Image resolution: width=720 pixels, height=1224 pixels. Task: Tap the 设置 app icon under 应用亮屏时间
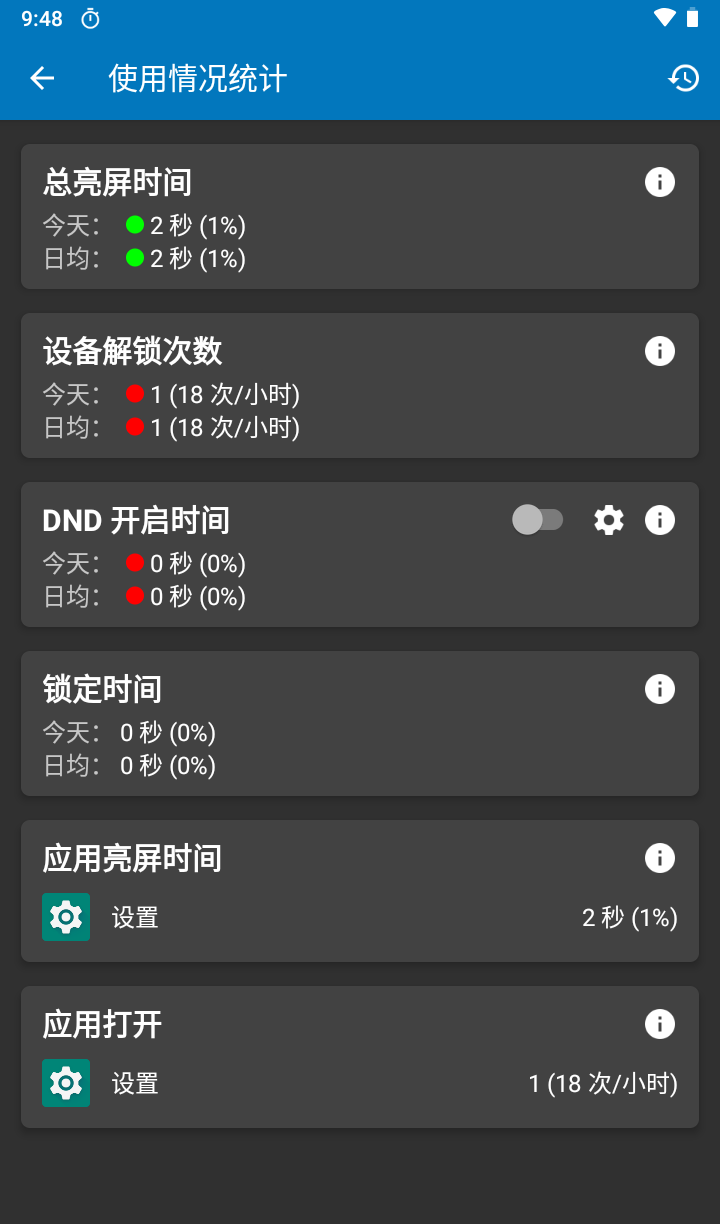(x=65, y=916)
